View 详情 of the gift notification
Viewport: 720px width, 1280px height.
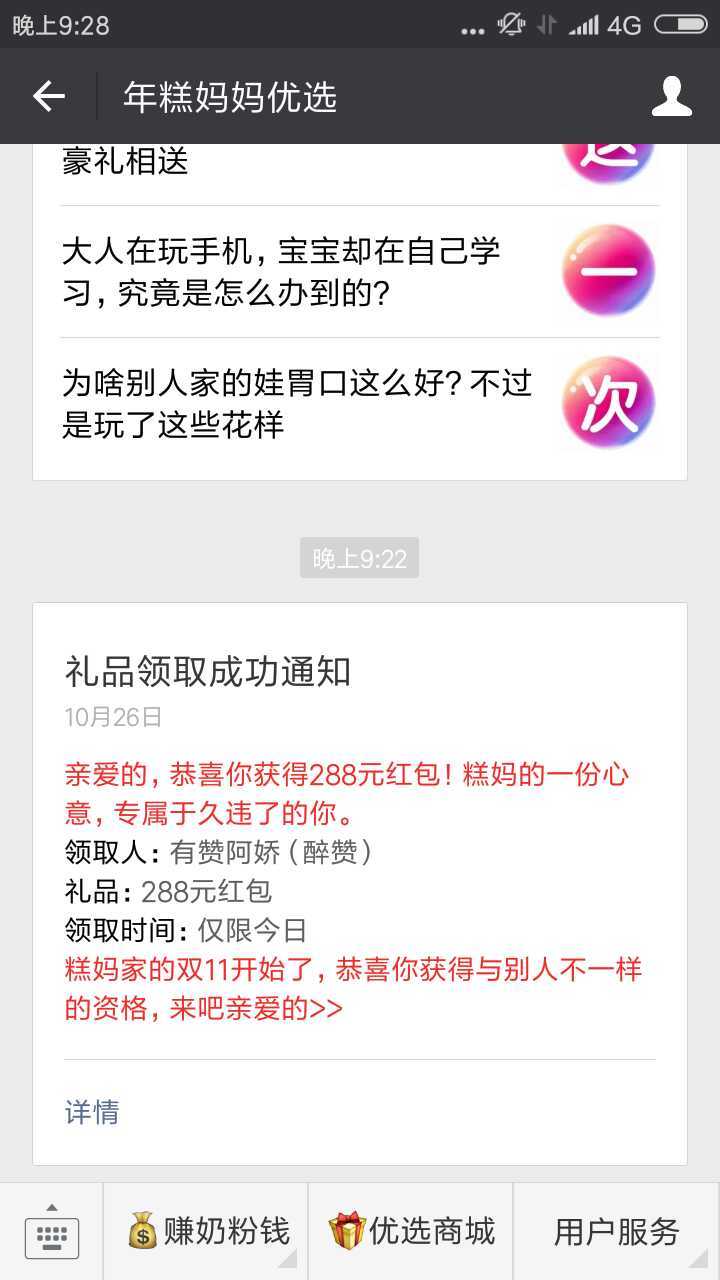coord(92,1112)
